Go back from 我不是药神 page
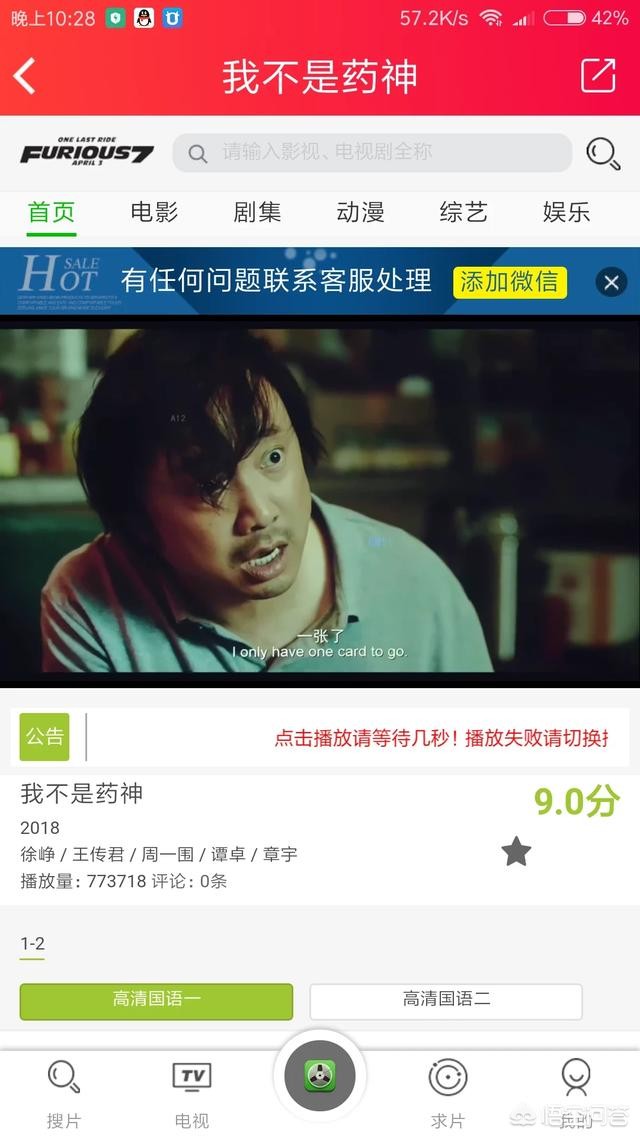This screenshot has width=640, height=1138. (26, 76)
